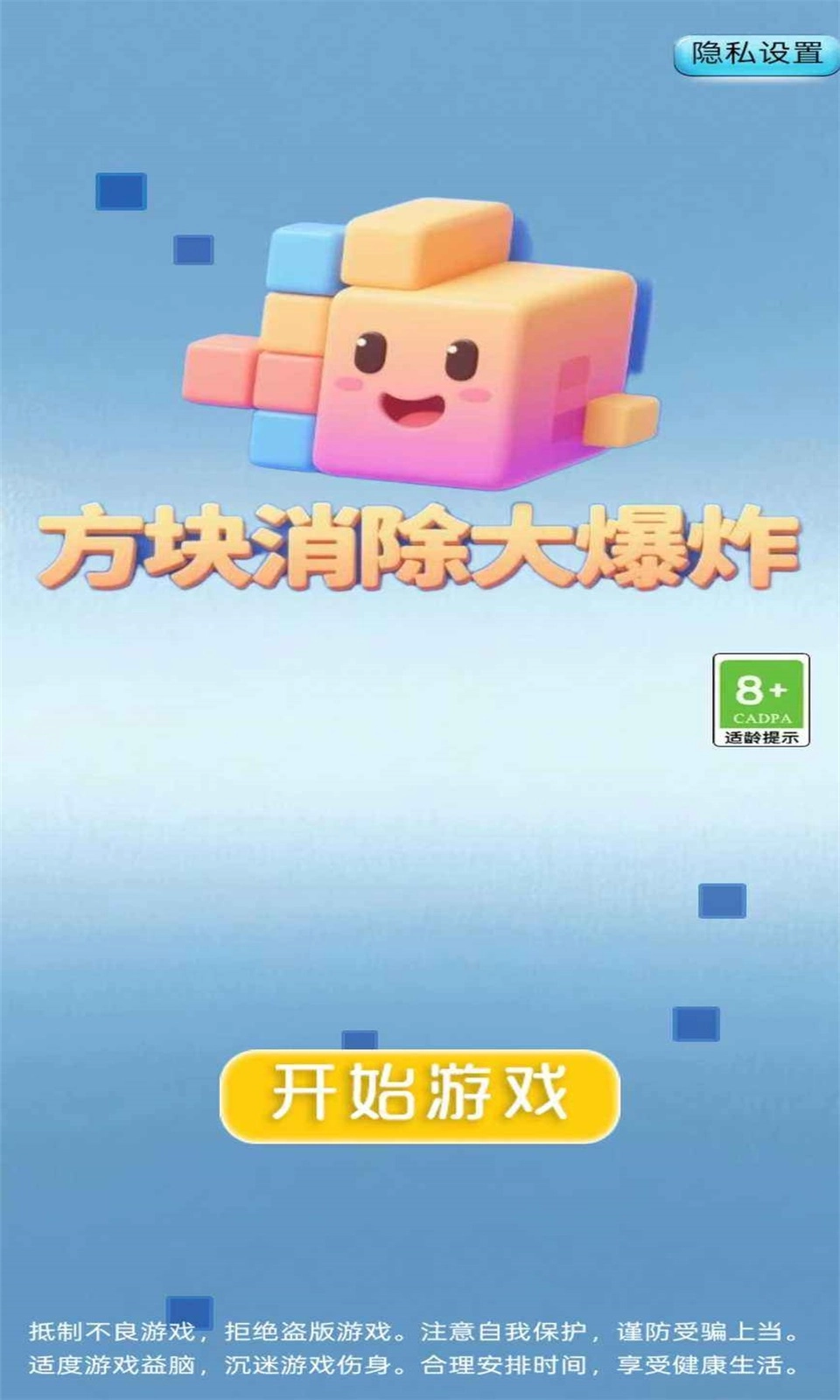The image size is (840, 1400).
Task: Open the 隐私设置 privacy settings
Action: pyautogui.click(x=757, y=54)
